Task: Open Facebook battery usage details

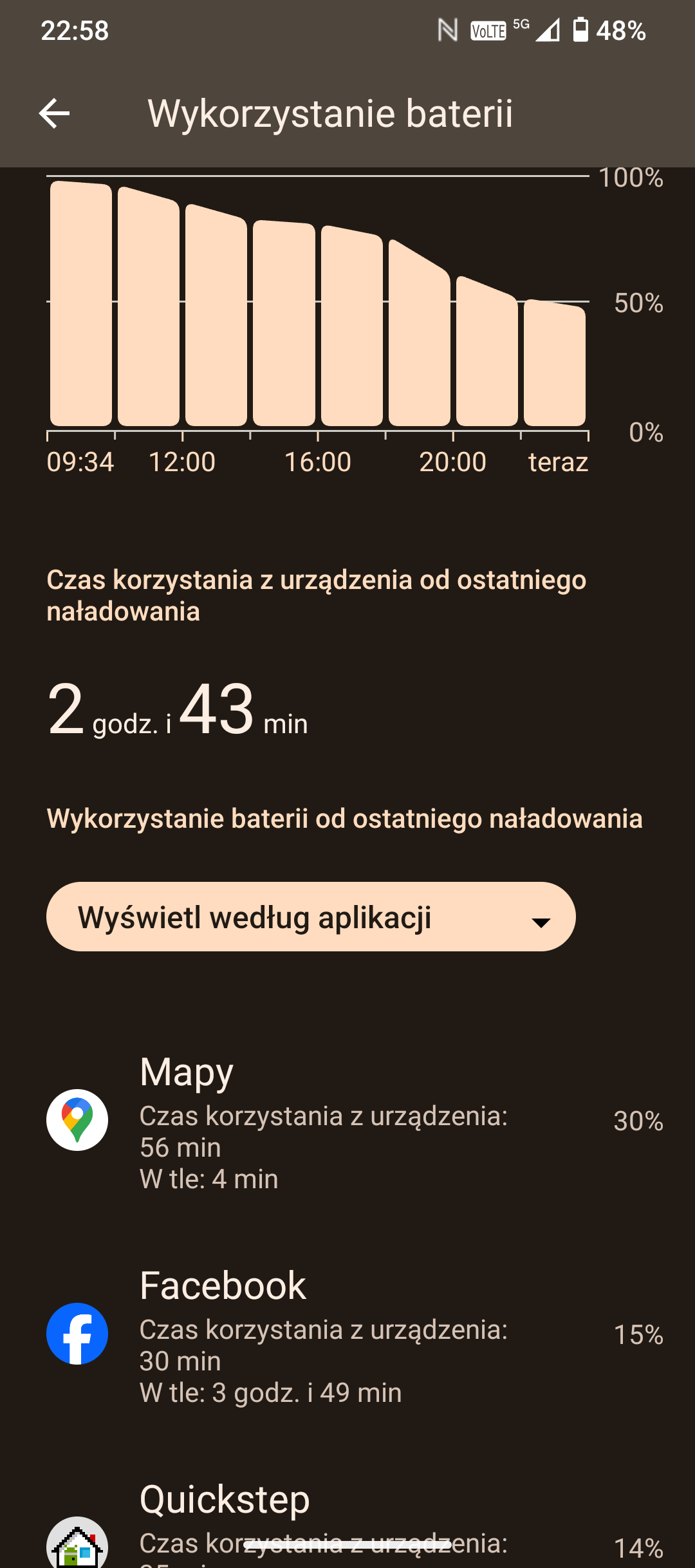Action: pyautogui.click(x=347, y=1336)
